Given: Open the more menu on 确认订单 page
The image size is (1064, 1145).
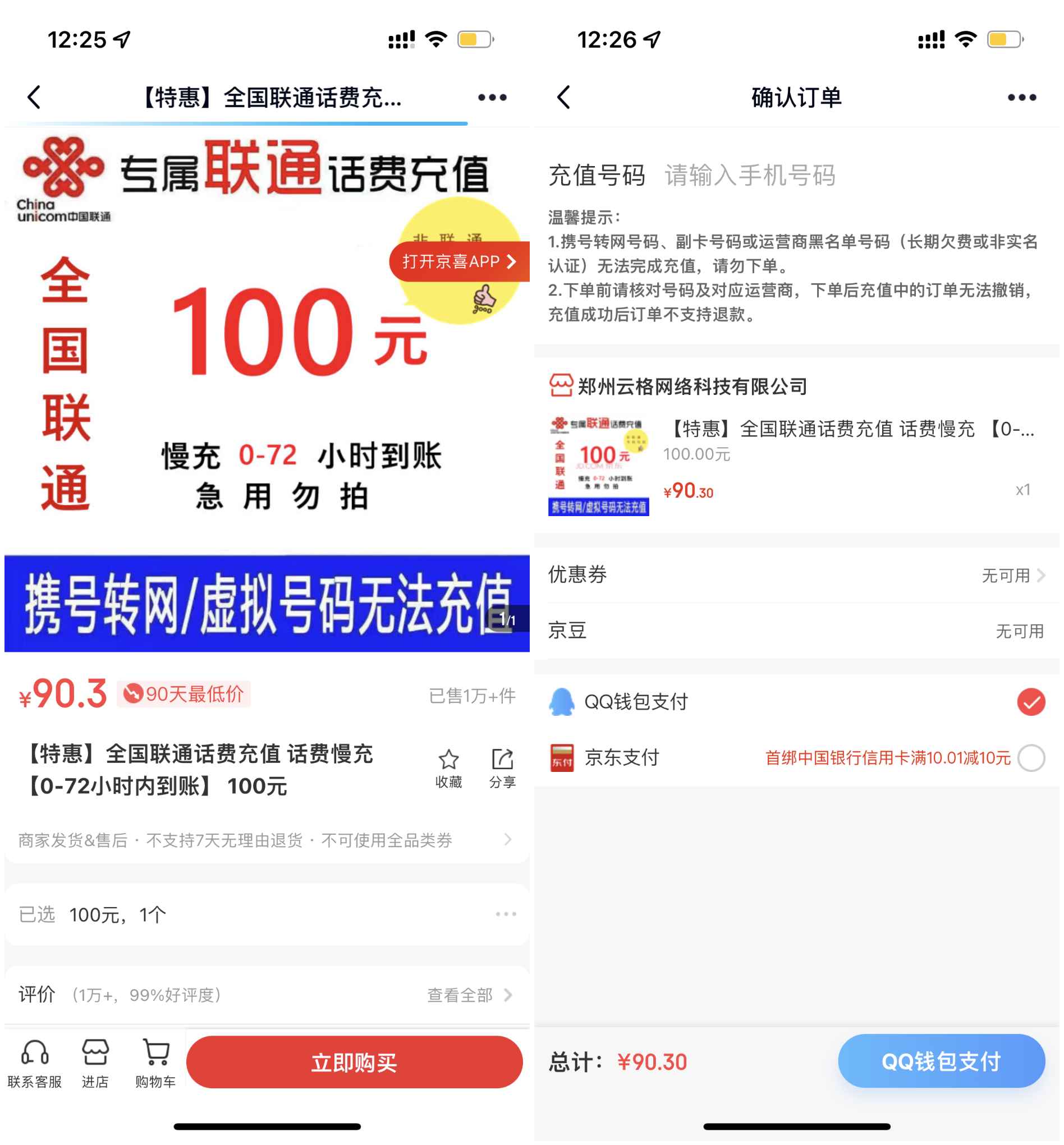Looking at the screenshot, I should (1022, 98).
